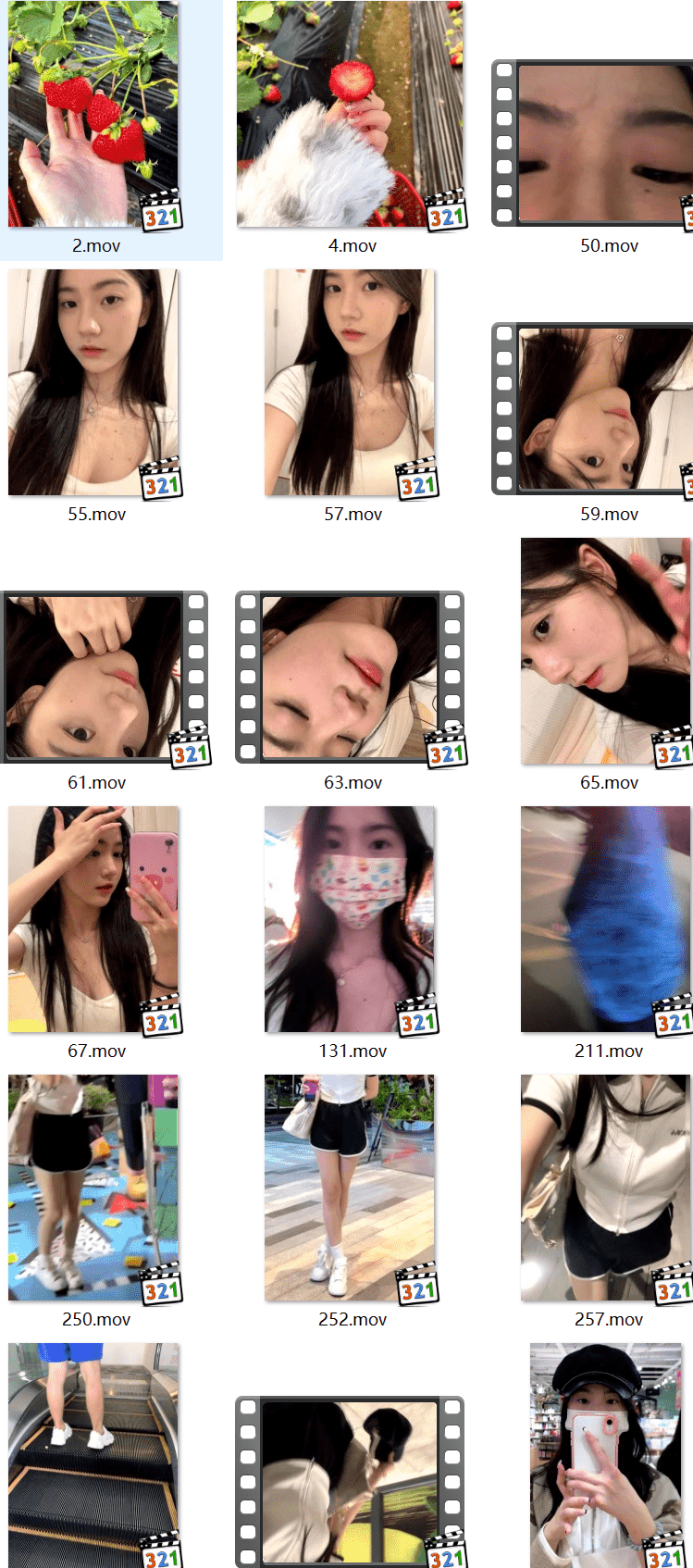Image resolution: width=693 pixels, height=1568 pixels.
Task: Open the 131.mov file
Action: [x=350, y=919]
